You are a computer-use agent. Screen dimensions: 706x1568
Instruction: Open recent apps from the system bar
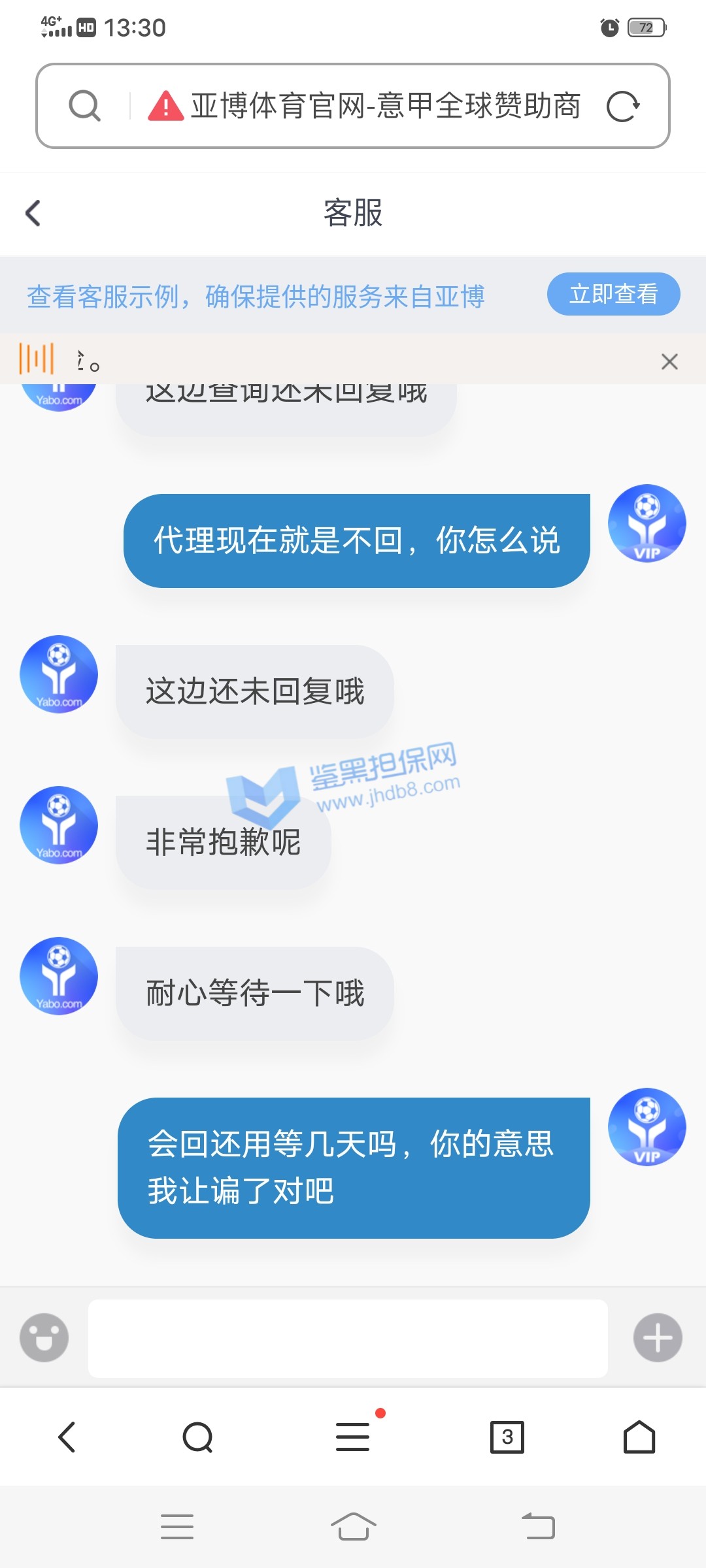[177, 1527]
